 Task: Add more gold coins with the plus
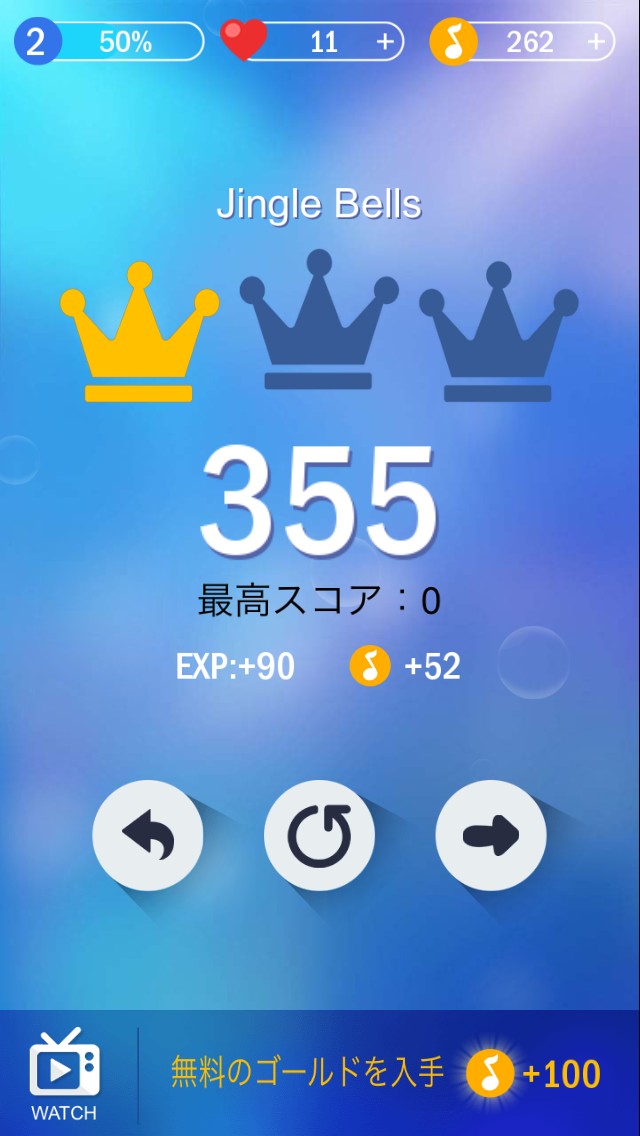pyautogui.click(x=595, y=42)
